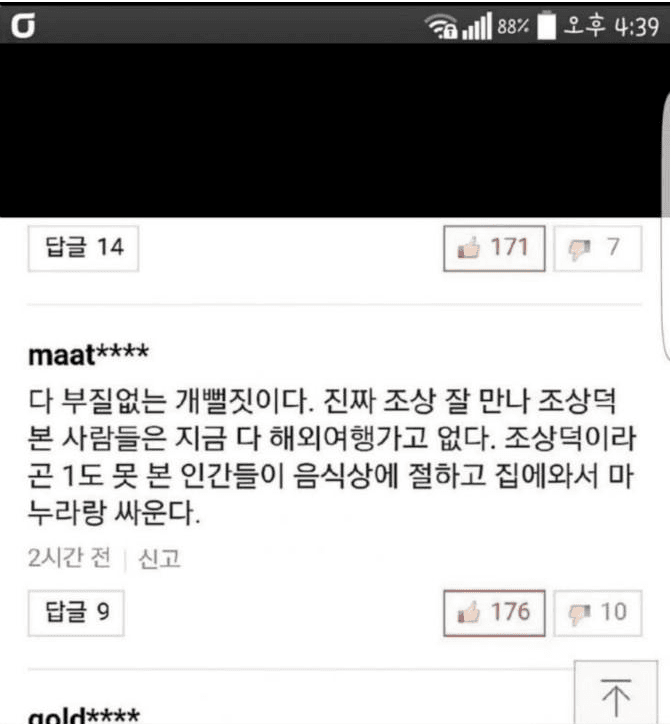The height and width of the screenshot is (724, 671).
Task: Jump back to top with arrow button
Action: coord(616,692)
